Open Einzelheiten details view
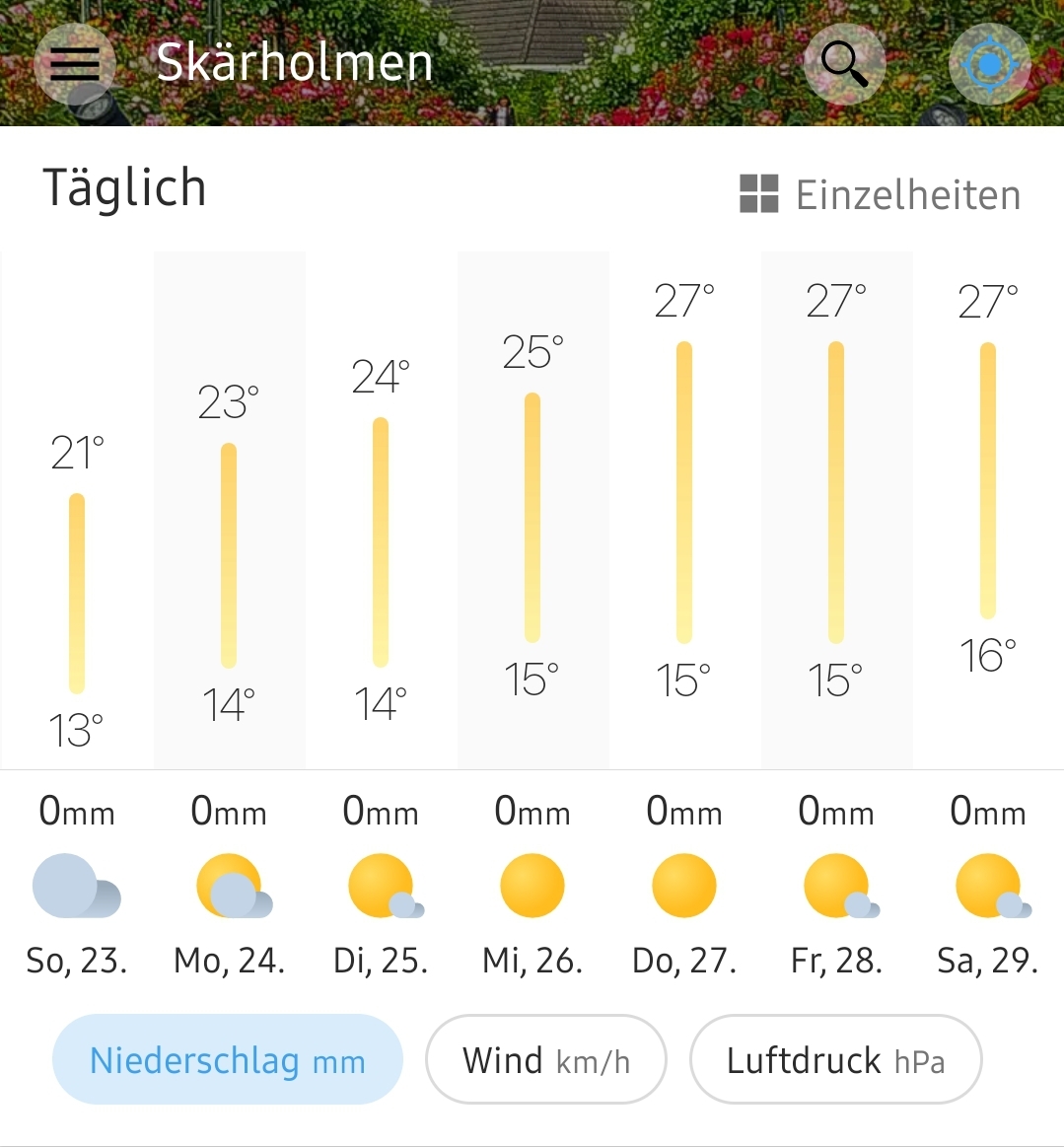This screenshot has height=1147, width=1064. pyautogui.click(x=880, y=194)
